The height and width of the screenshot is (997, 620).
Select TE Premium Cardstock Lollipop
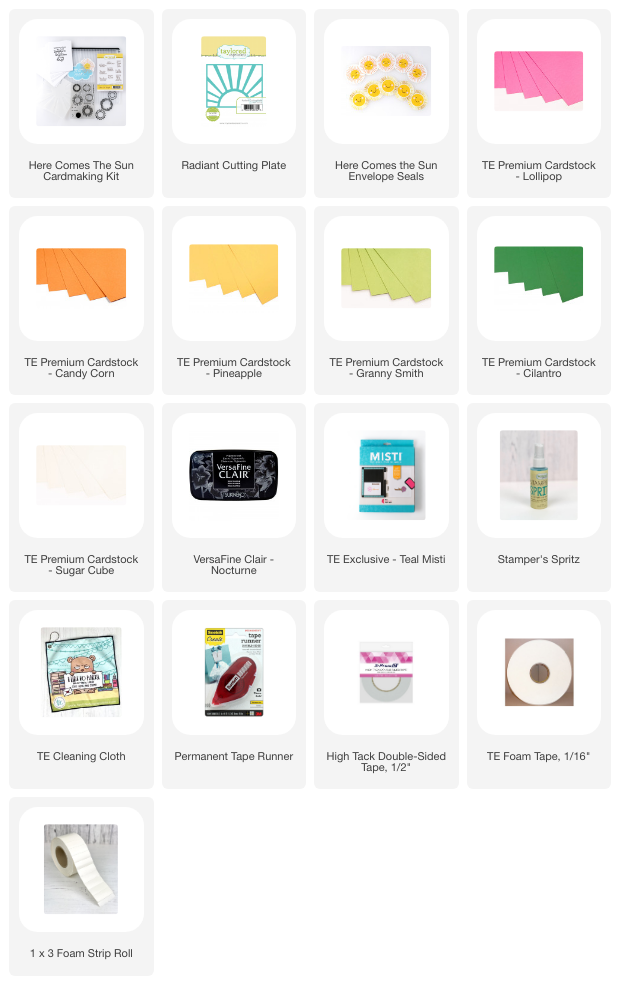point(539,82)
